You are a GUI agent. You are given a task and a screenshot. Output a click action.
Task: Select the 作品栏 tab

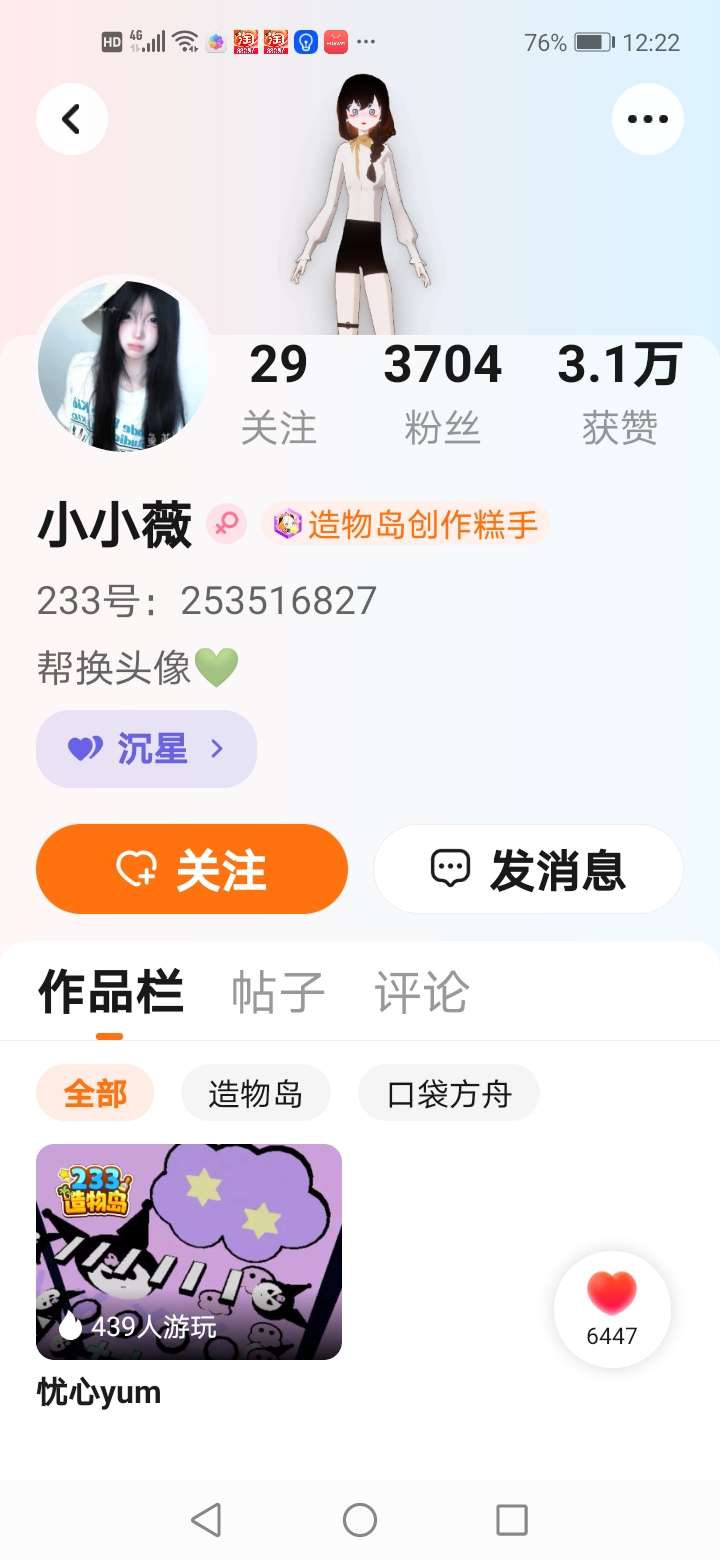click(x=110, y=993)
